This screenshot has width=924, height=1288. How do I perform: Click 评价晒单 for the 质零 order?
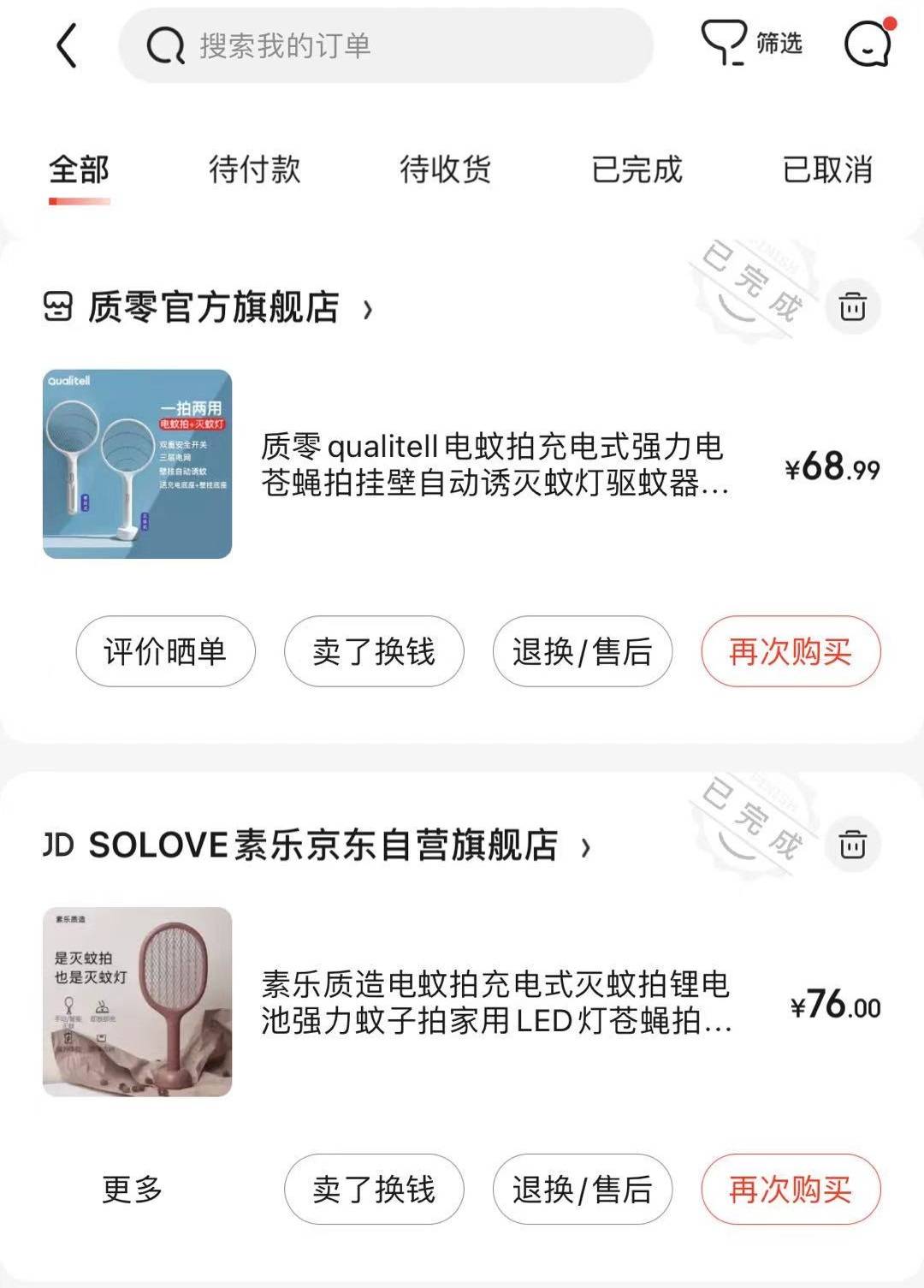point(165,652)
